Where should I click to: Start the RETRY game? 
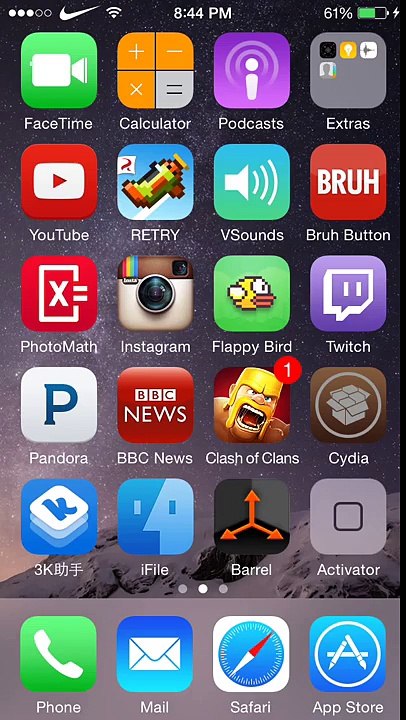155,182
